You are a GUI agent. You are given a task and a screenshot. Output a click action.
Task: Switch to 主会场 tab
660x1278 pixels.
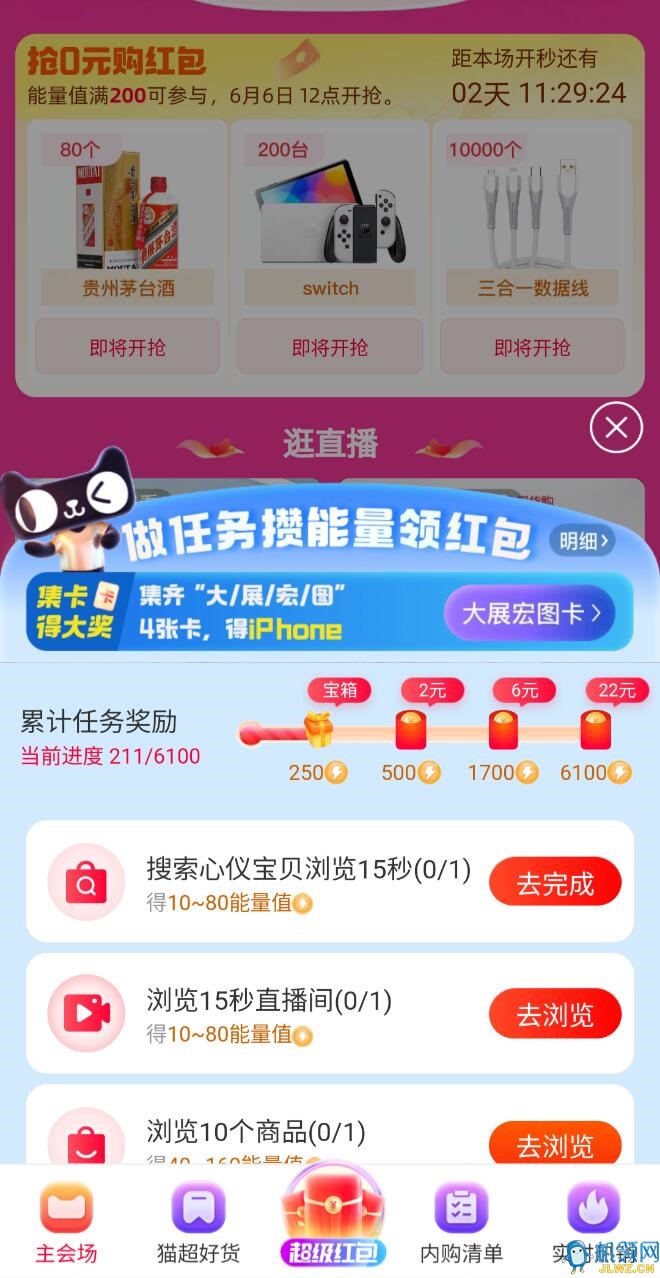[66, 1222]
